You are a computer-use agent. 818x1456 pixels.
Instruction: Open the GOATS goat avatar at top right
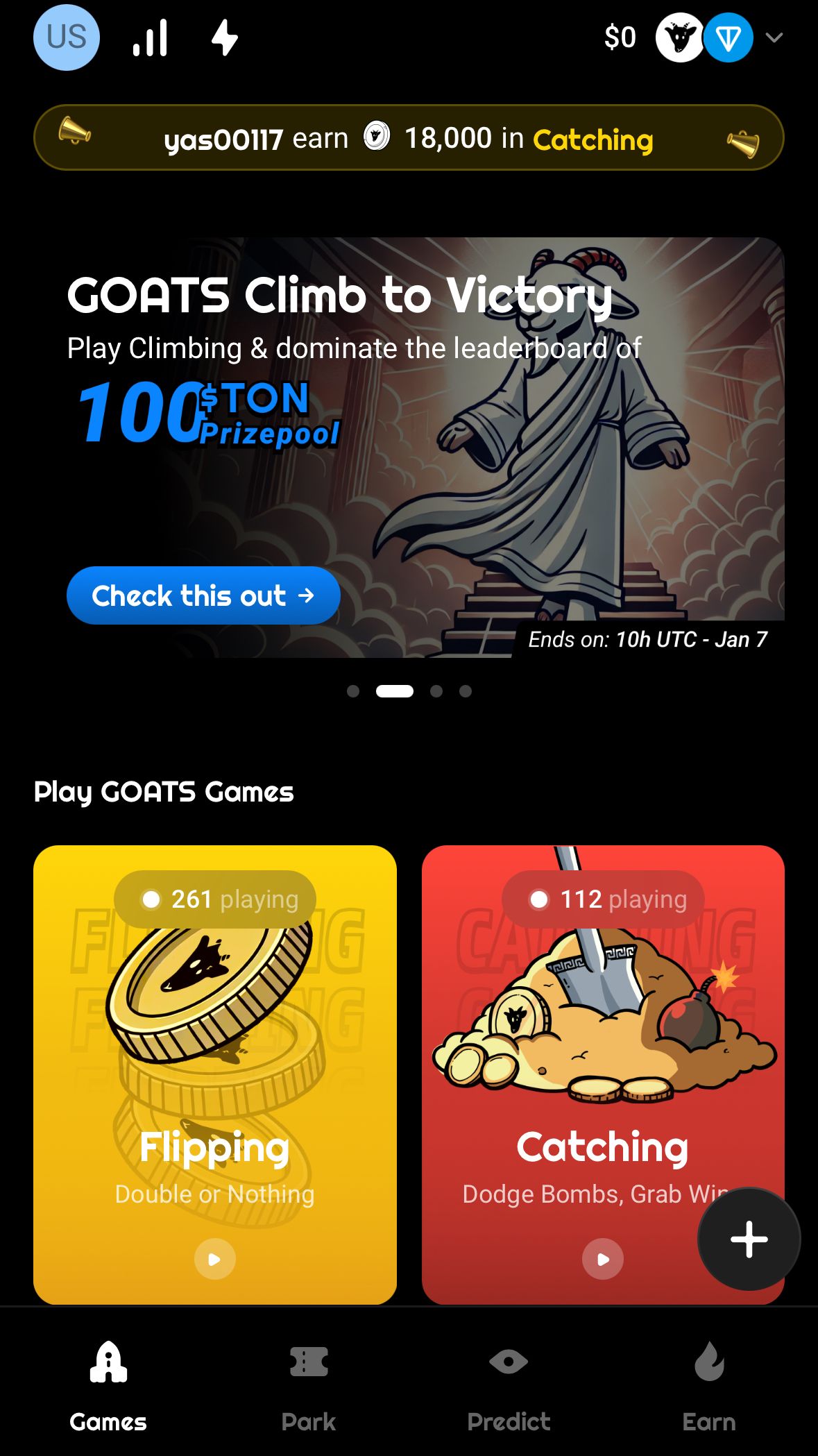tap(680, 37)
